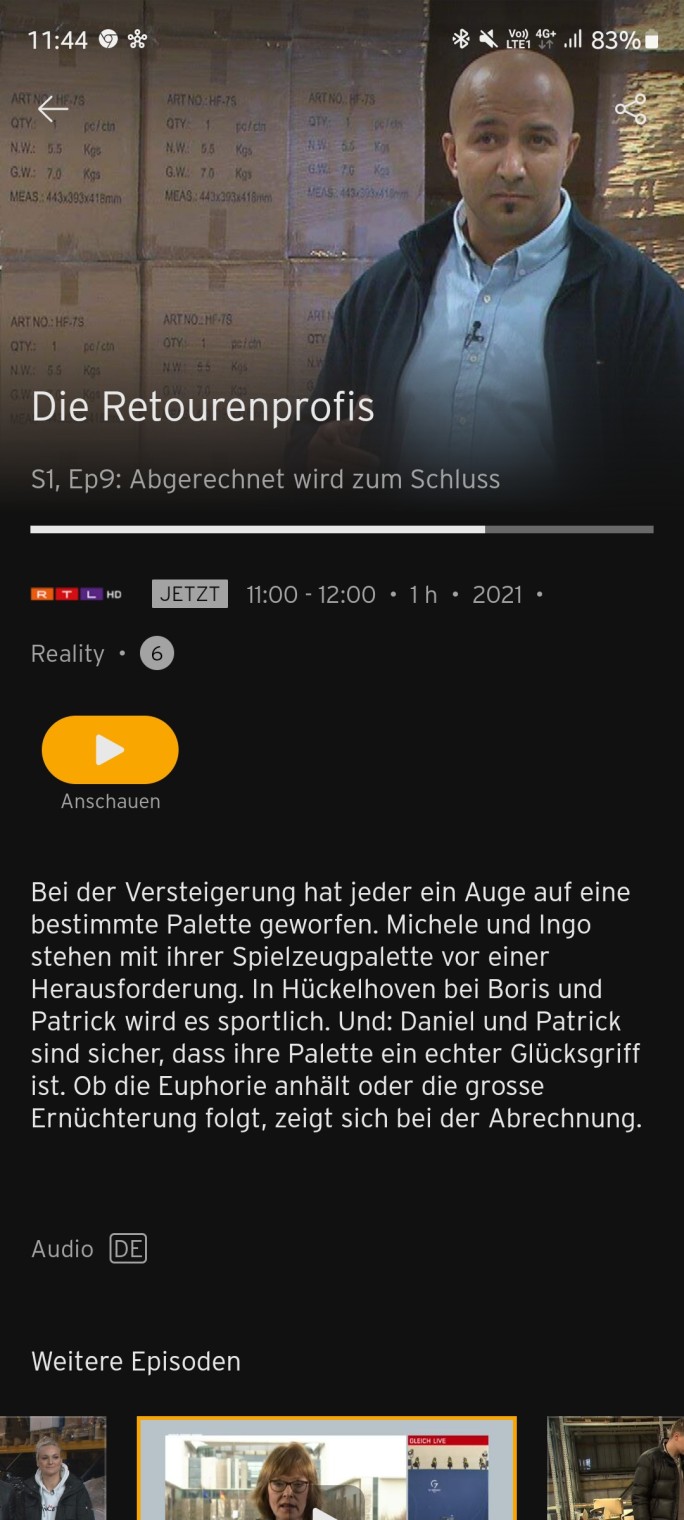Tap the orange Anschauen play button

pyautogui.click(x=110, y=750)
